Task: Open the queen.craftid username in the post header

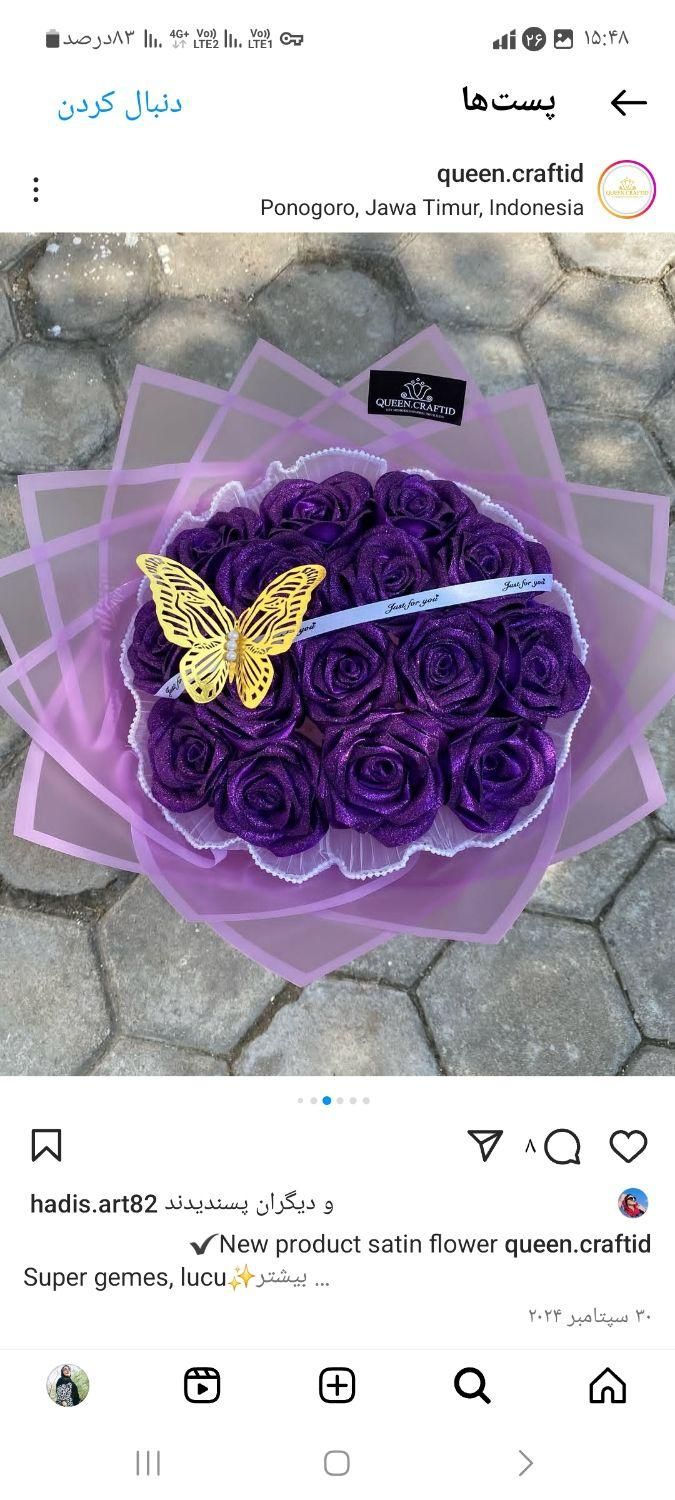Action: [x=509, y=174]
